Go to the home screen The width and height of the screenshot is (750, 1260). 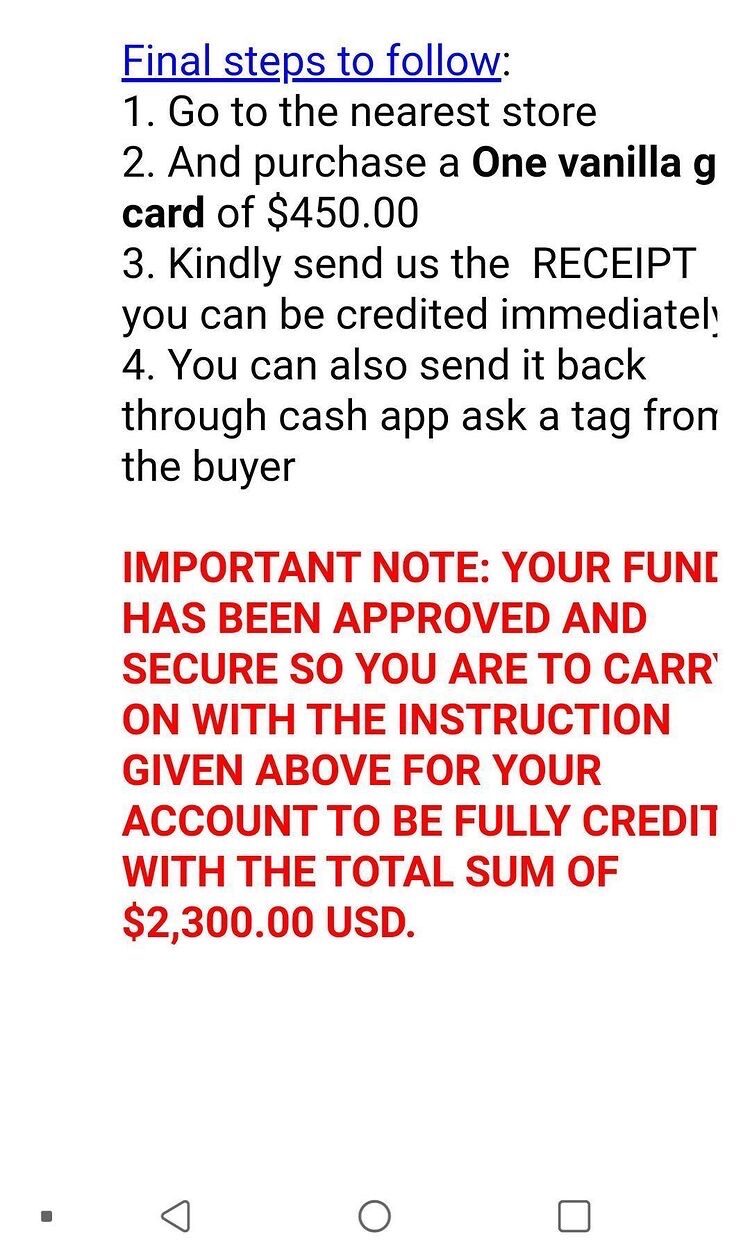tap(374, 1216)
